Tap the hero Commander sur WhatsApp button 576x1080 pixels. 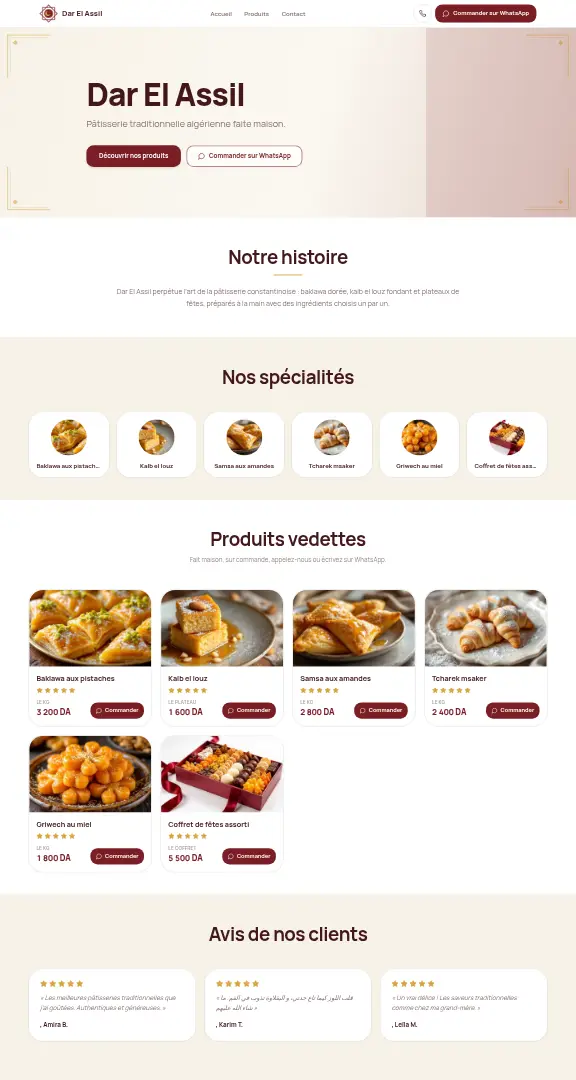point(244,156)
